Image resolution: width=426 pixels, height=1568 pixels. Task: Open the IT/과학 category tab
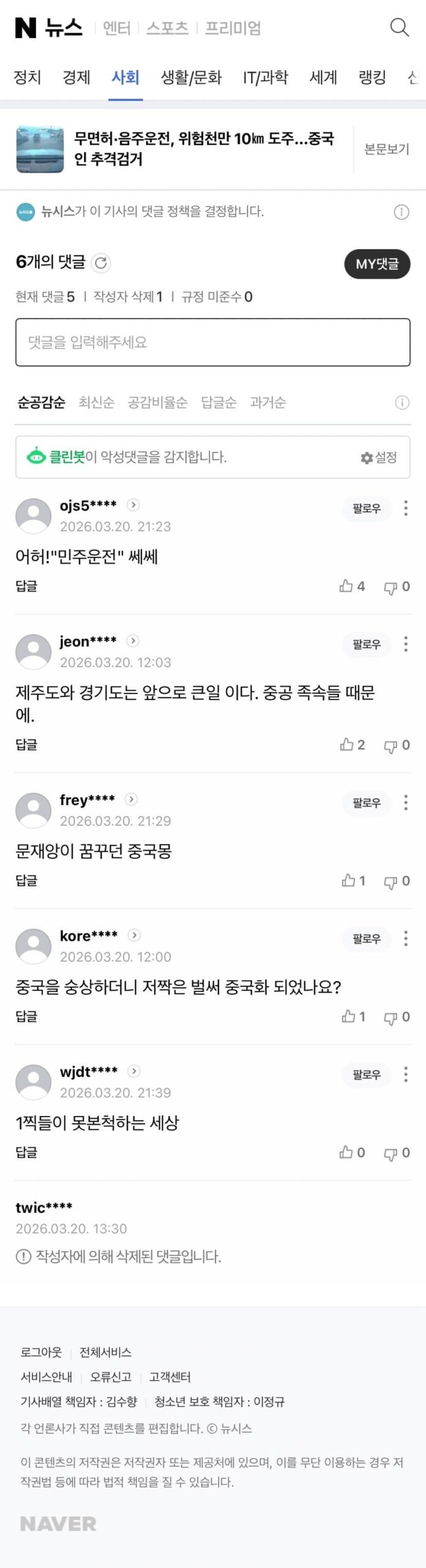pos(265,77)
